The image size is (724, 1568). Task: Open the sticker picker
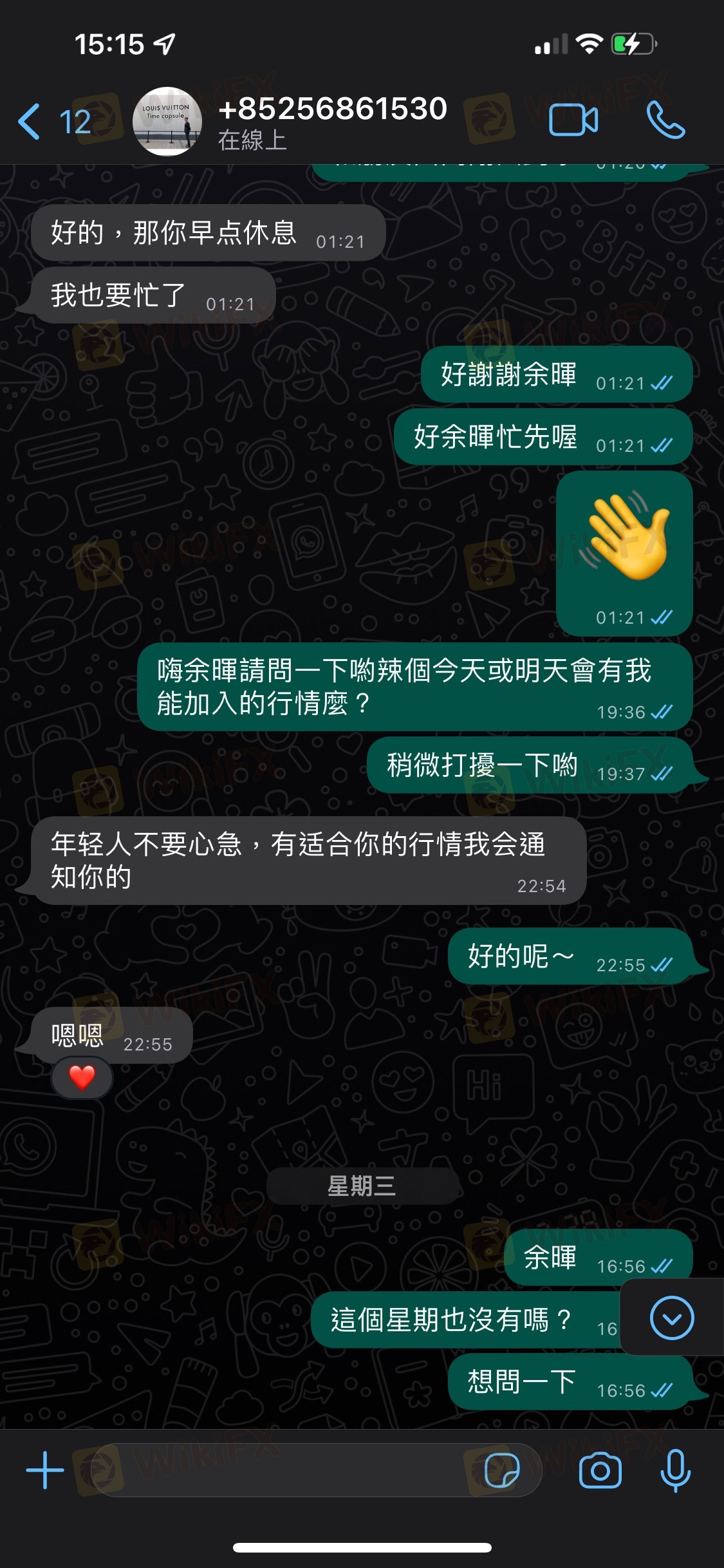coord(501,1470)
